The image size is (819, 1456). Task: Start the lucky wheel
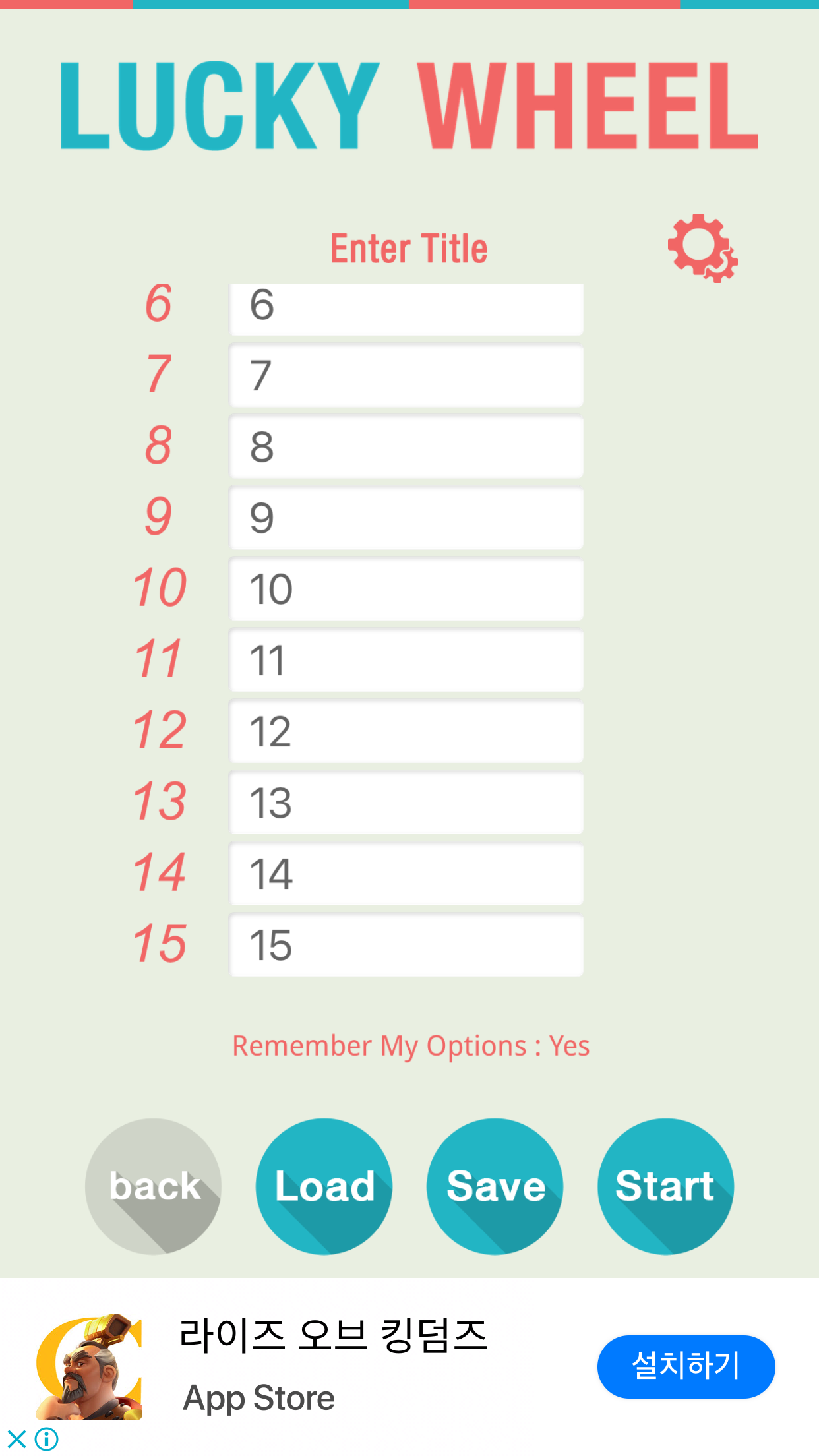[x=665, y=1186]
